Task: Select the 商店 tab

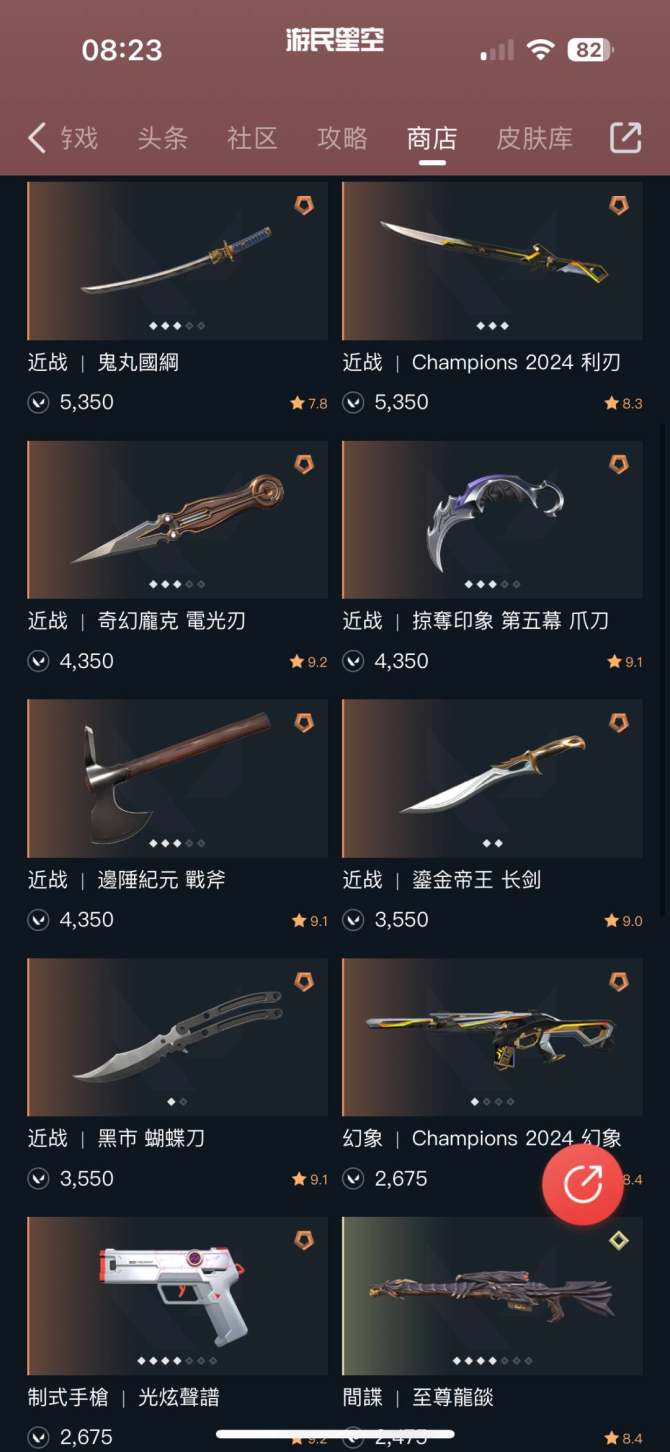Action: coord(432,138)
